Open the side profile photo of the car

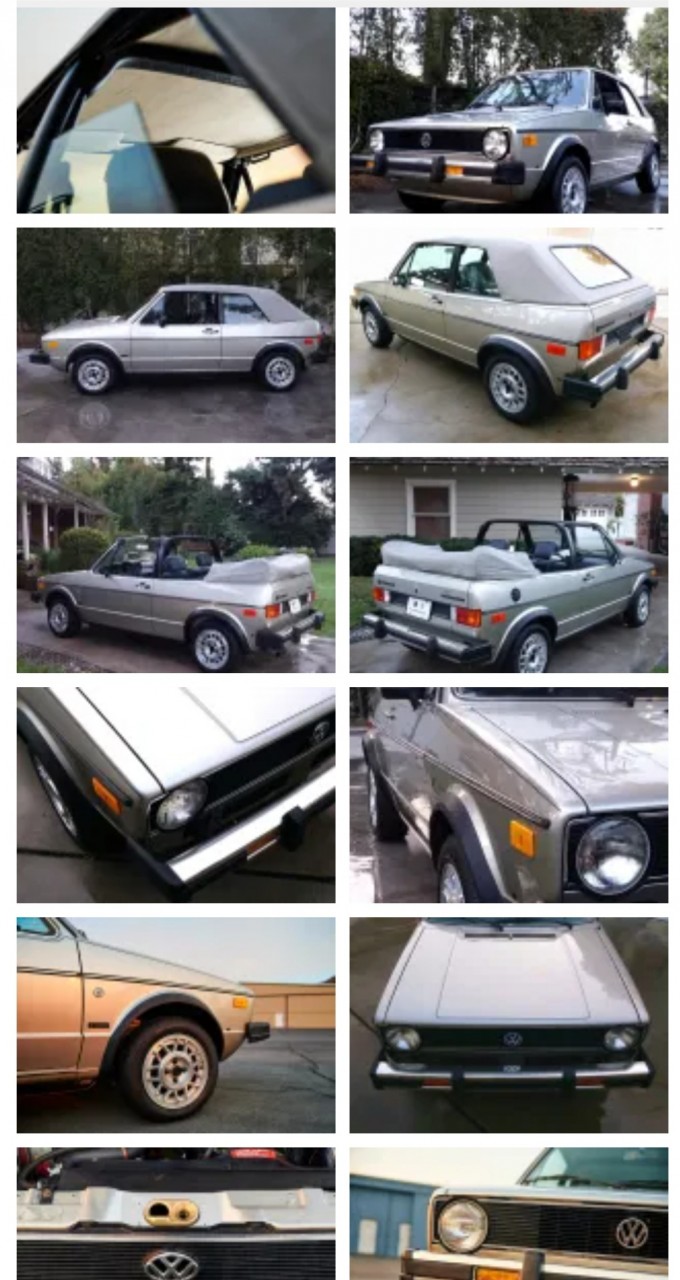coord(176,335)
